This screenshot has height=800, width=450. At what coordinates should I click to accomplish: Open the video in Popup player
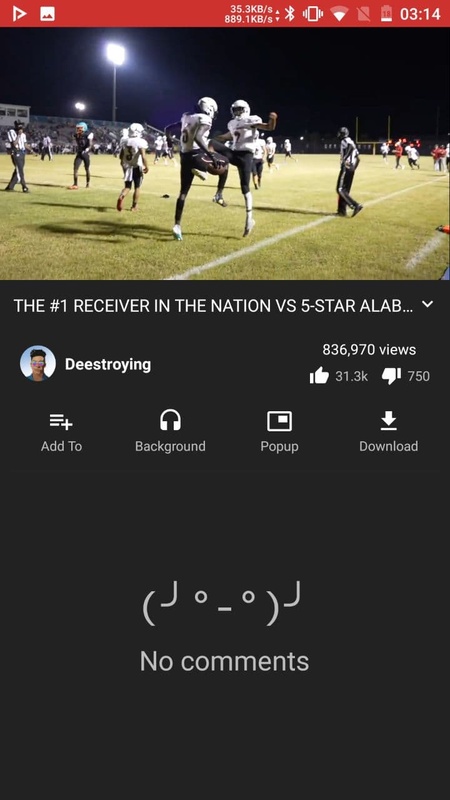(x=279, y=432)
